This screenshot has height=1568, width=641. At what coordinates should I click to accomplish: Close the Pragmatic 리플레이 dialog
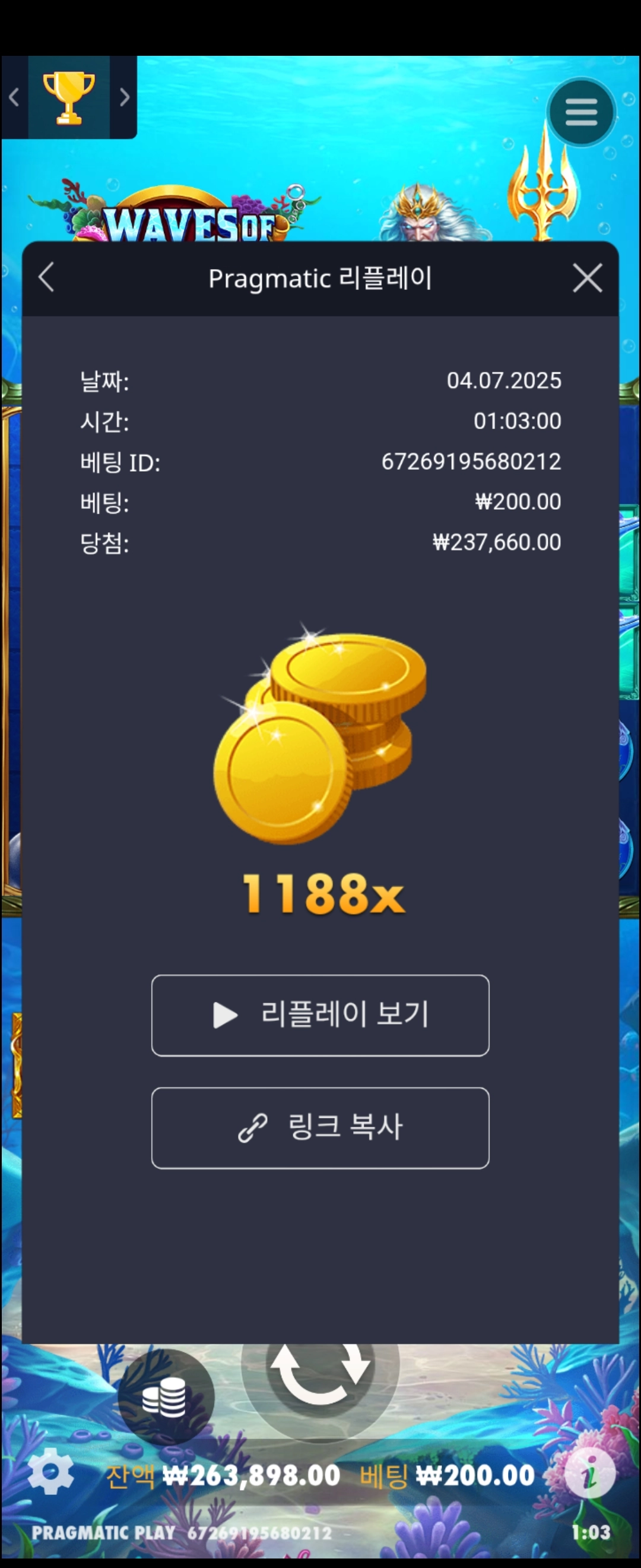[x=588, y=277]
